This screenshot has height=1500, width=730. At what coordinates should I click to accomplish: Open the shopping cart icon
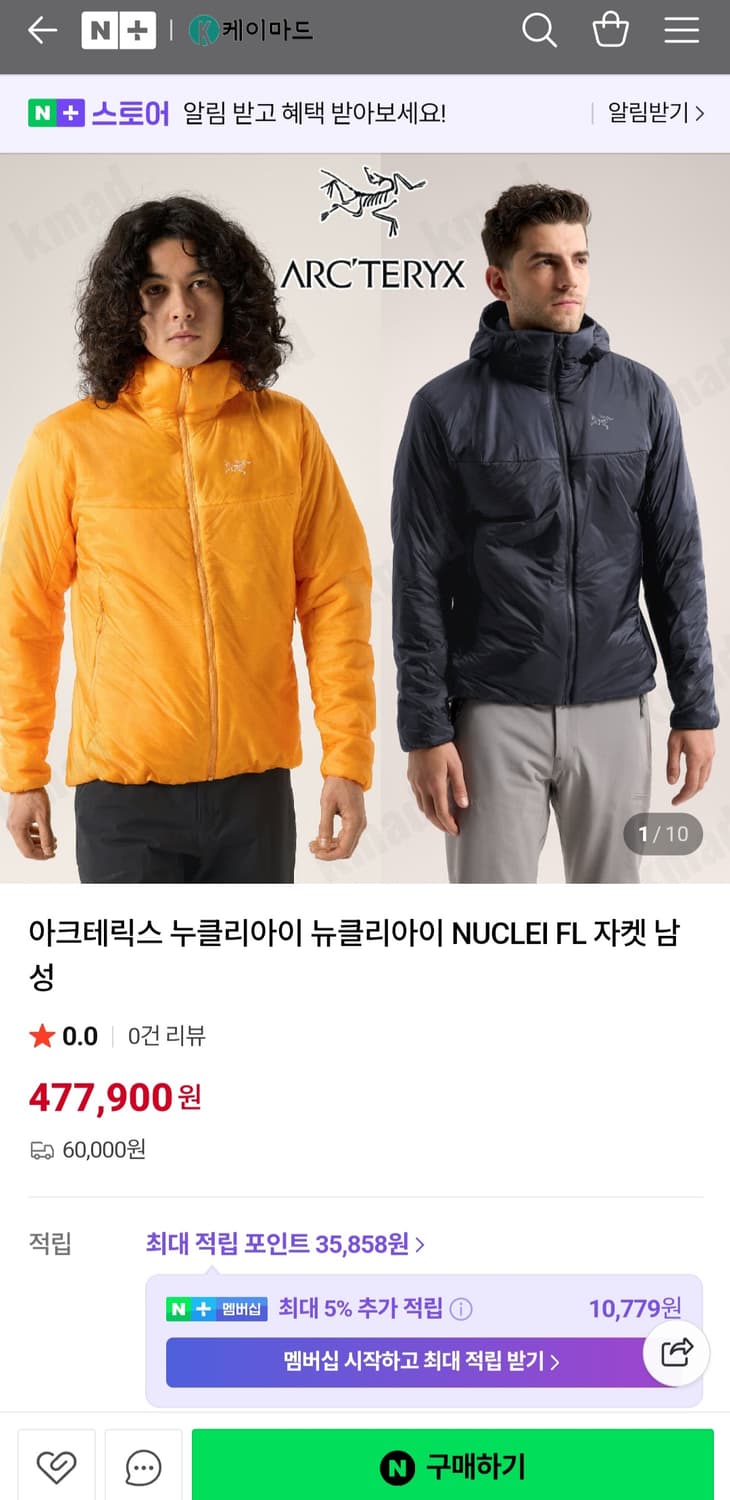[x=610, y=30]
